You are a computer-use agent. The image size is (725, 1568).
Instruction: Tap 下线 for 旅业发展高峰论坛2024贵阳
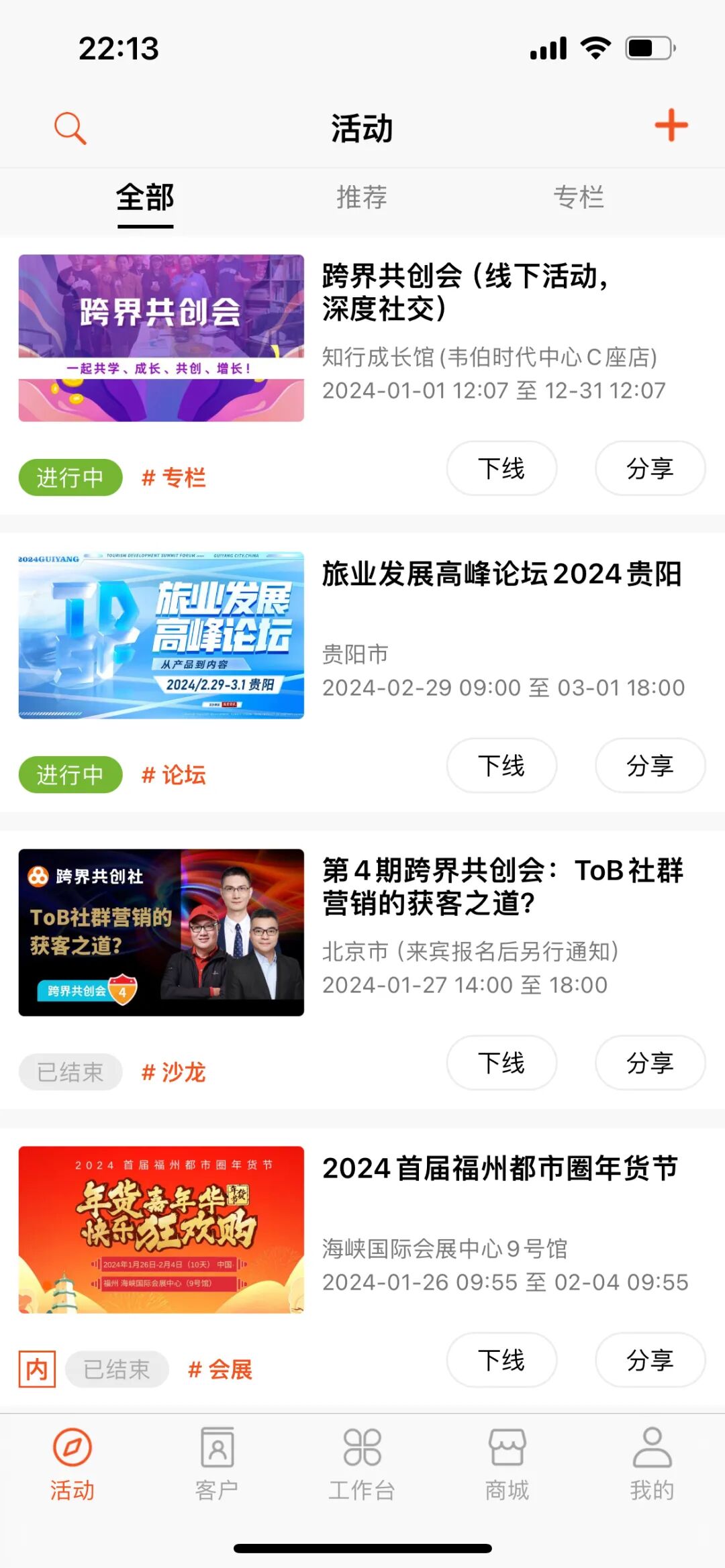pos(501,766)
